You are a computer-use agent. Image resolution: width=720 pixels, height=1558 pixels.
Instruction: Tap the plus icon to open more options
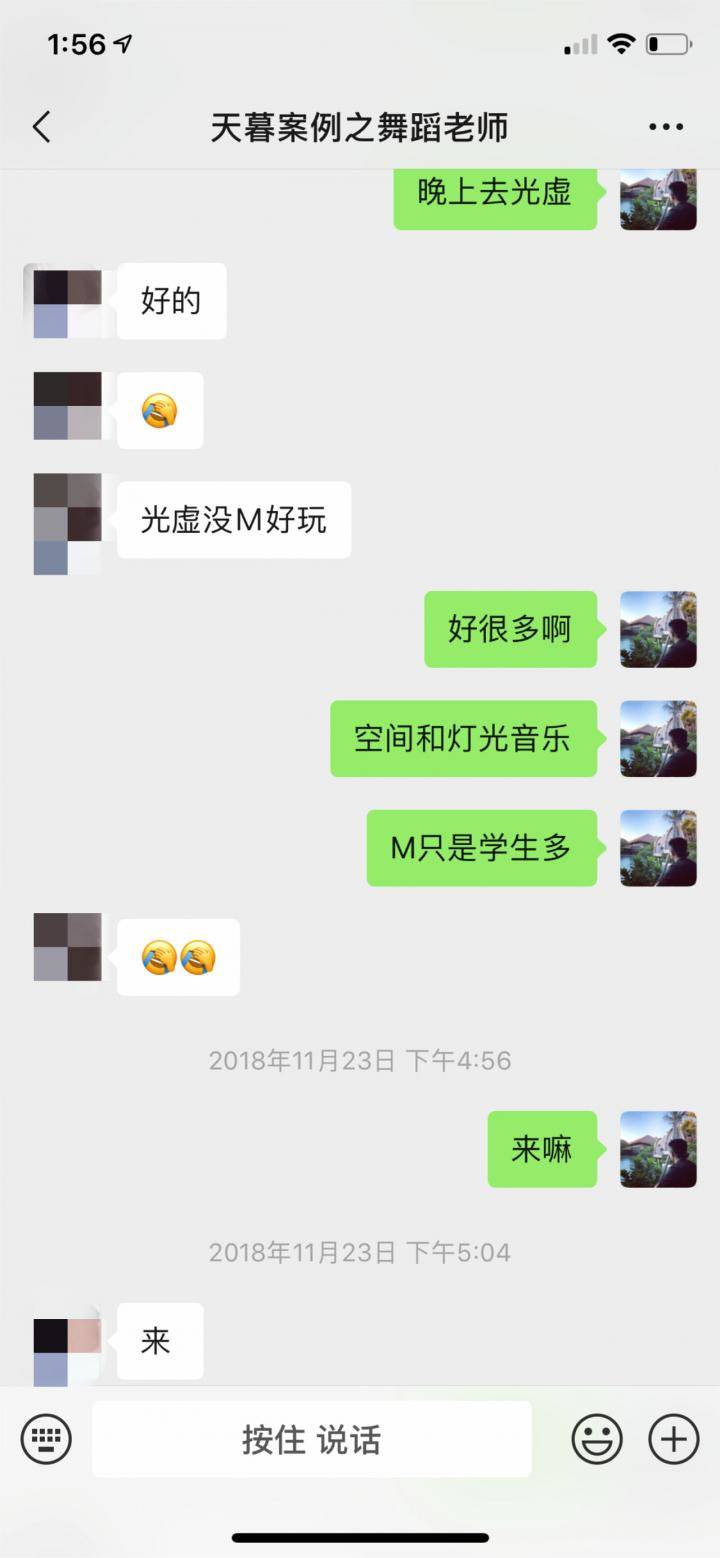(672, 1438)
